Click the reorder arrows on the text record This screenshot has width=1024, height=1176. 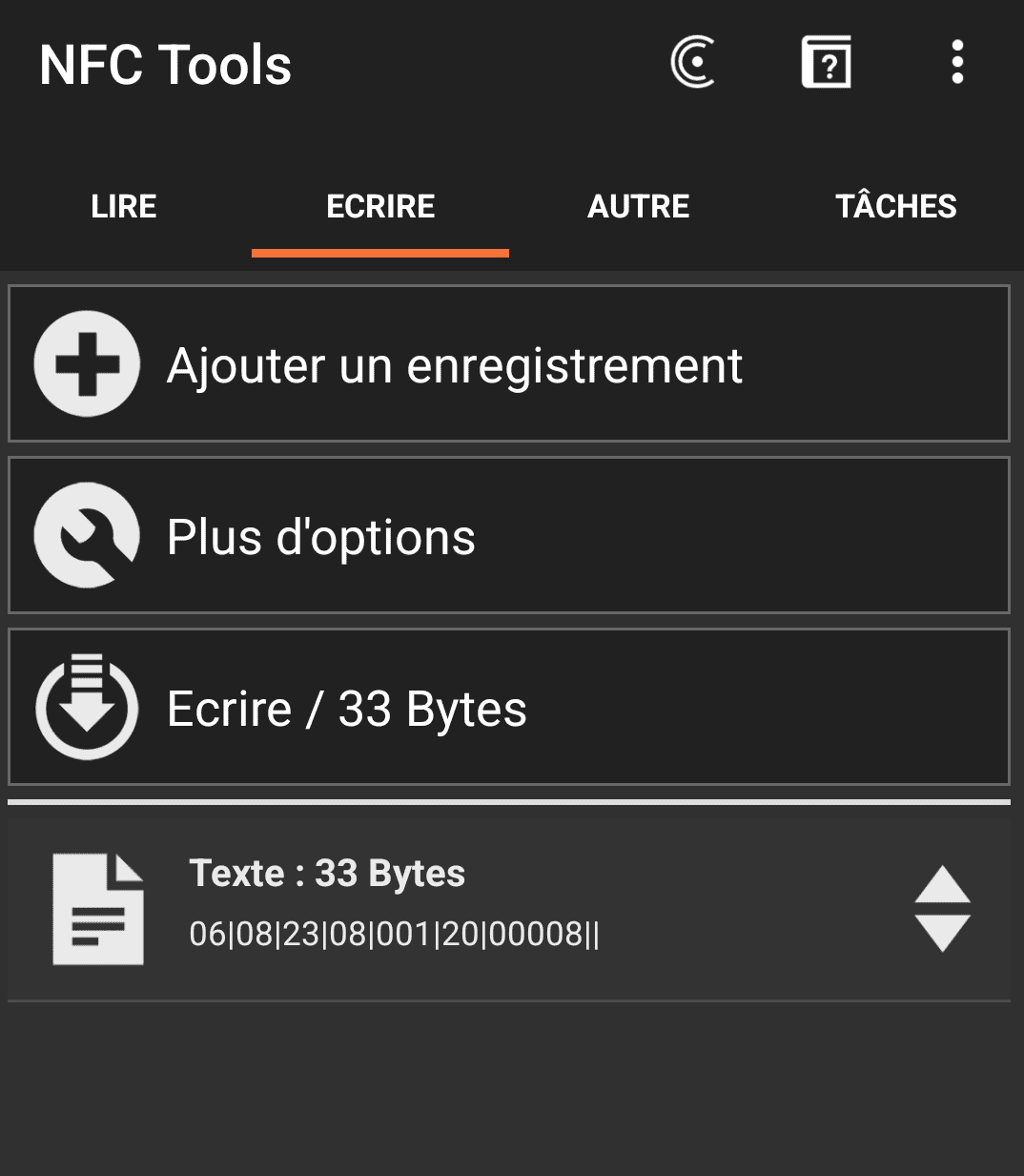pyautogui.click(x=942, y=908)
